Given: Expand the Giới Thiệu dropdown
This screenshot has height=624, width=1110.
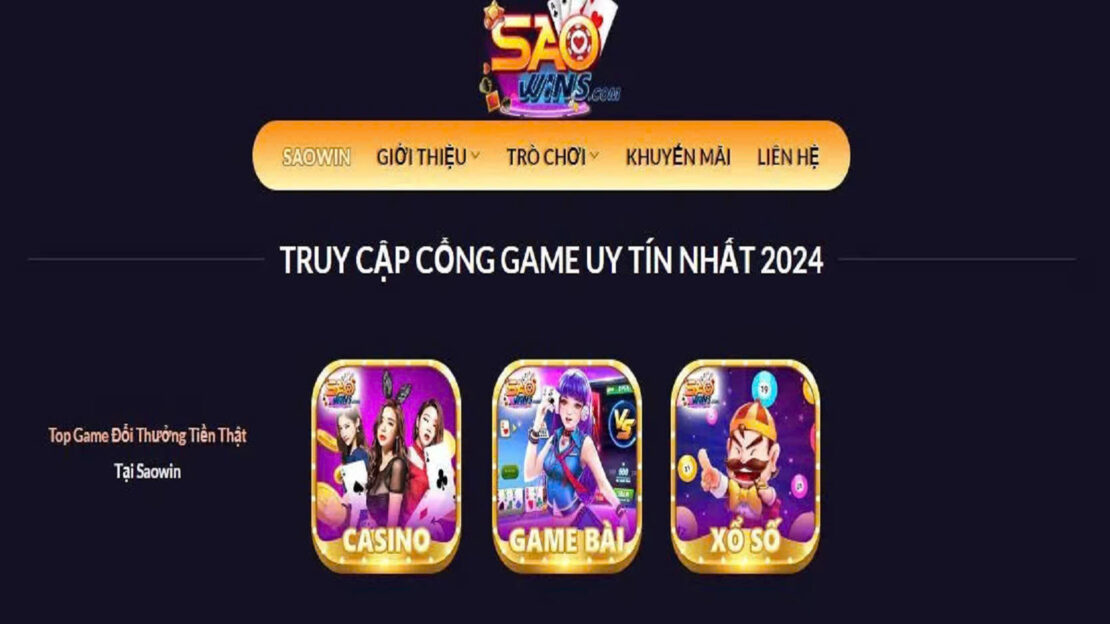Looking at the screenshot, I should tap(428, 157).
